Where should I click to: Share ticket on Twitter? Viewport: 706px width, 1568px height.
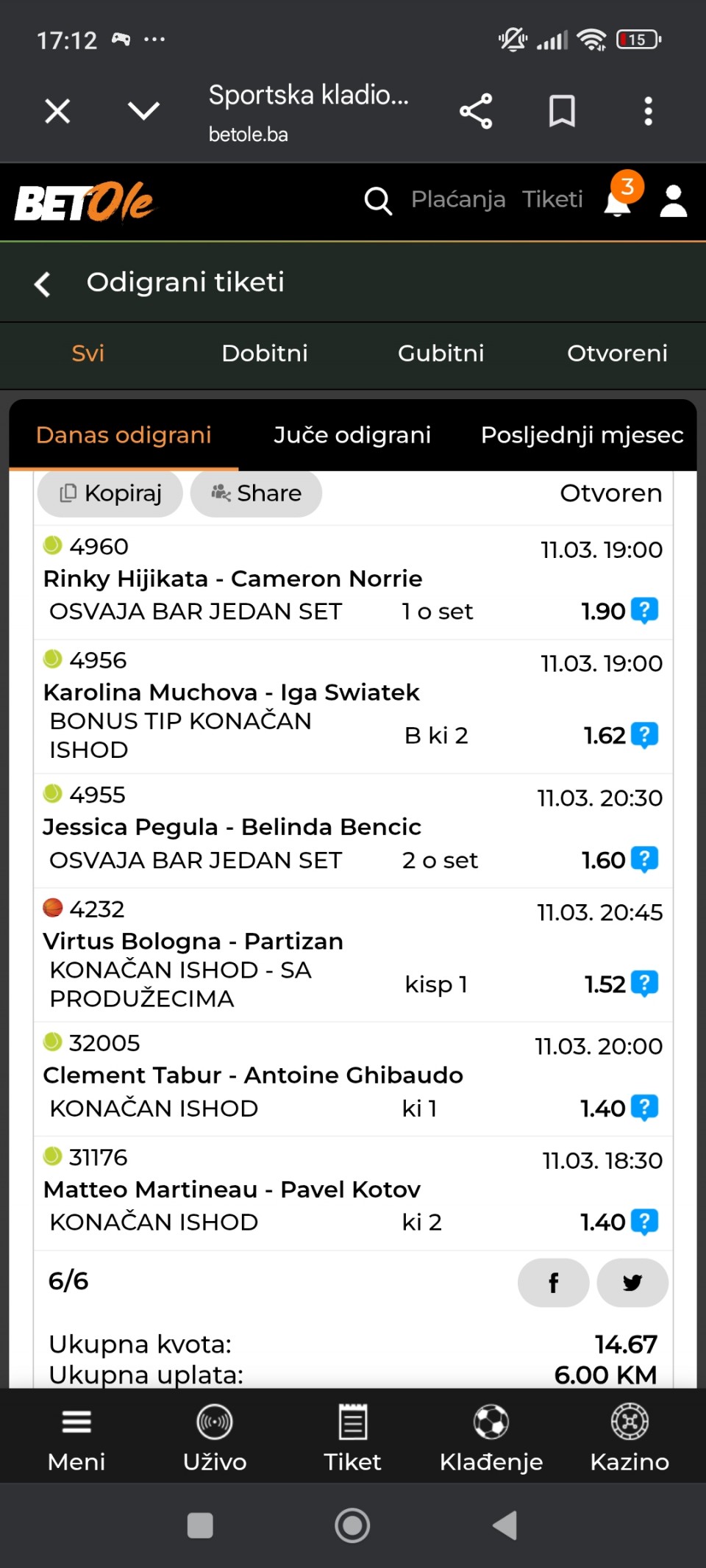pos(632,1283)
